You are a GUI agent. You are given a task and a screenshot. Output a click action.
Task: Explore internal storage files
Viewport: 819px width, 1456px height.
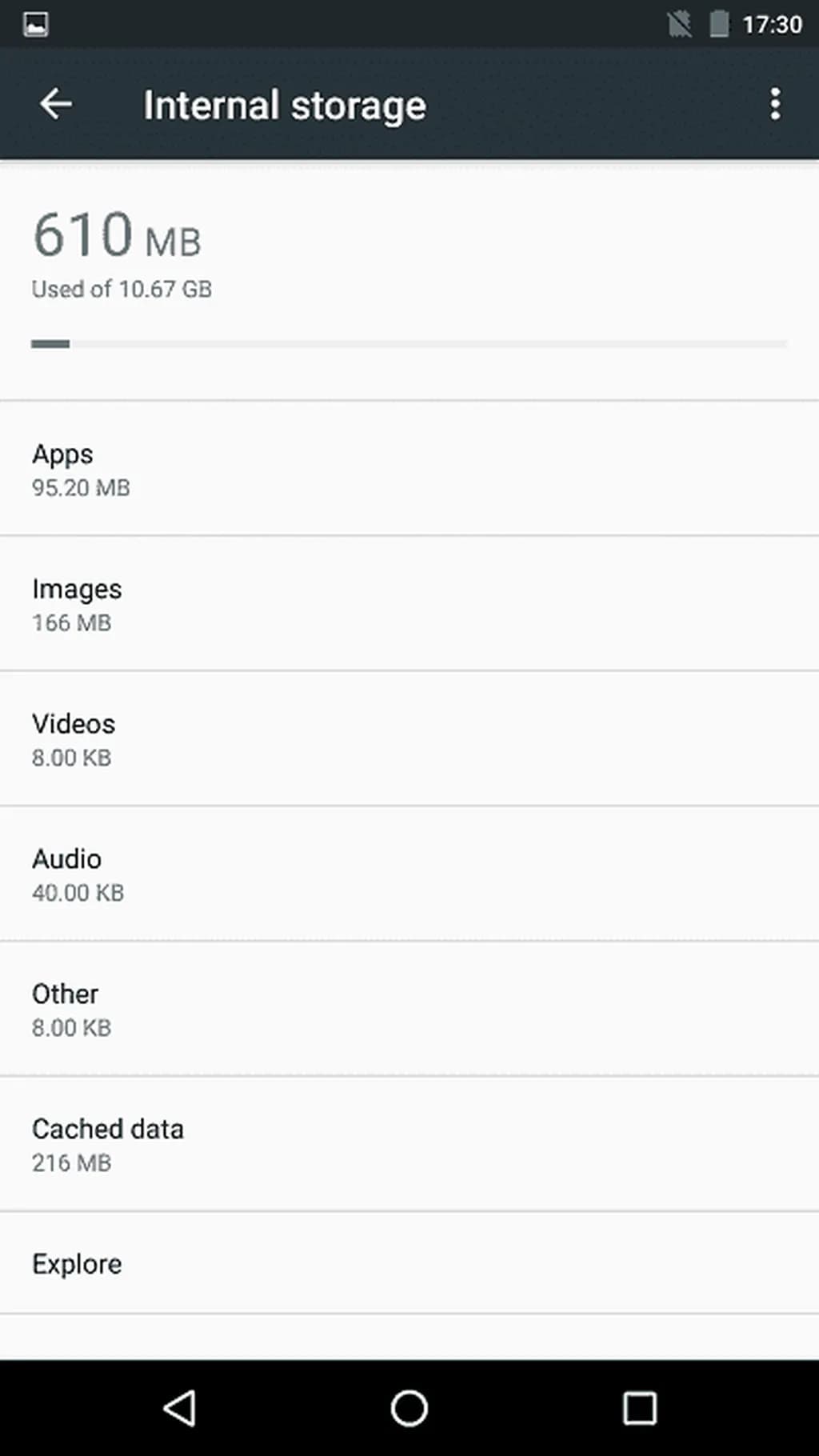409,1264
